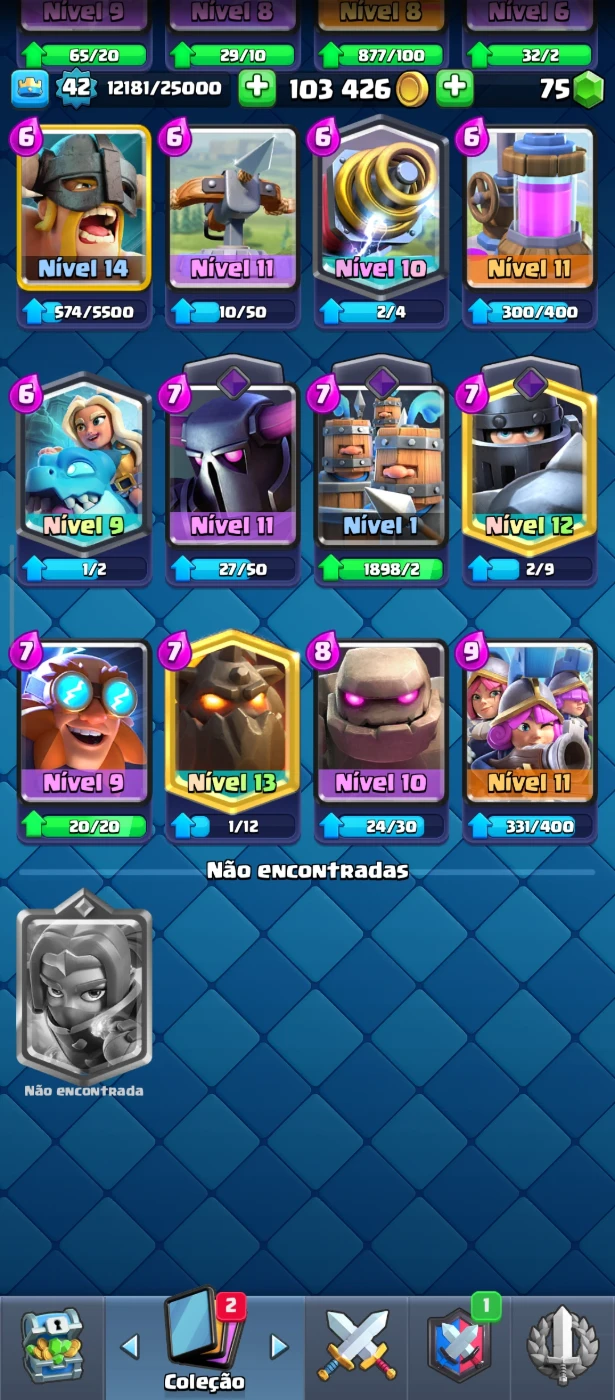
Task: Select the Mega Knight card Nível 12
Action: point(528,466)
